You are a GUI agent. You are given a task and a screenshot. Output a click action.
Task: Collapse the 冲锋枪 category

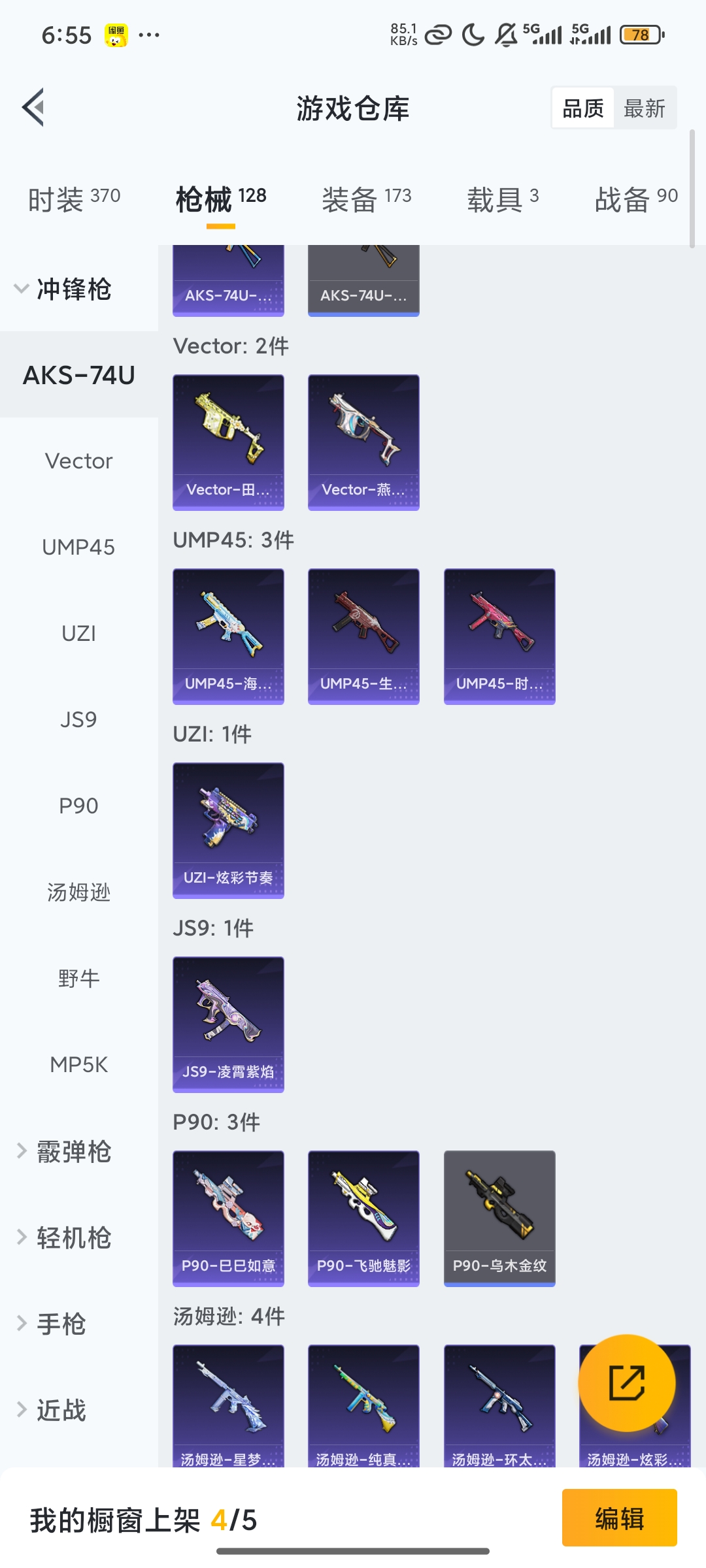65,289
